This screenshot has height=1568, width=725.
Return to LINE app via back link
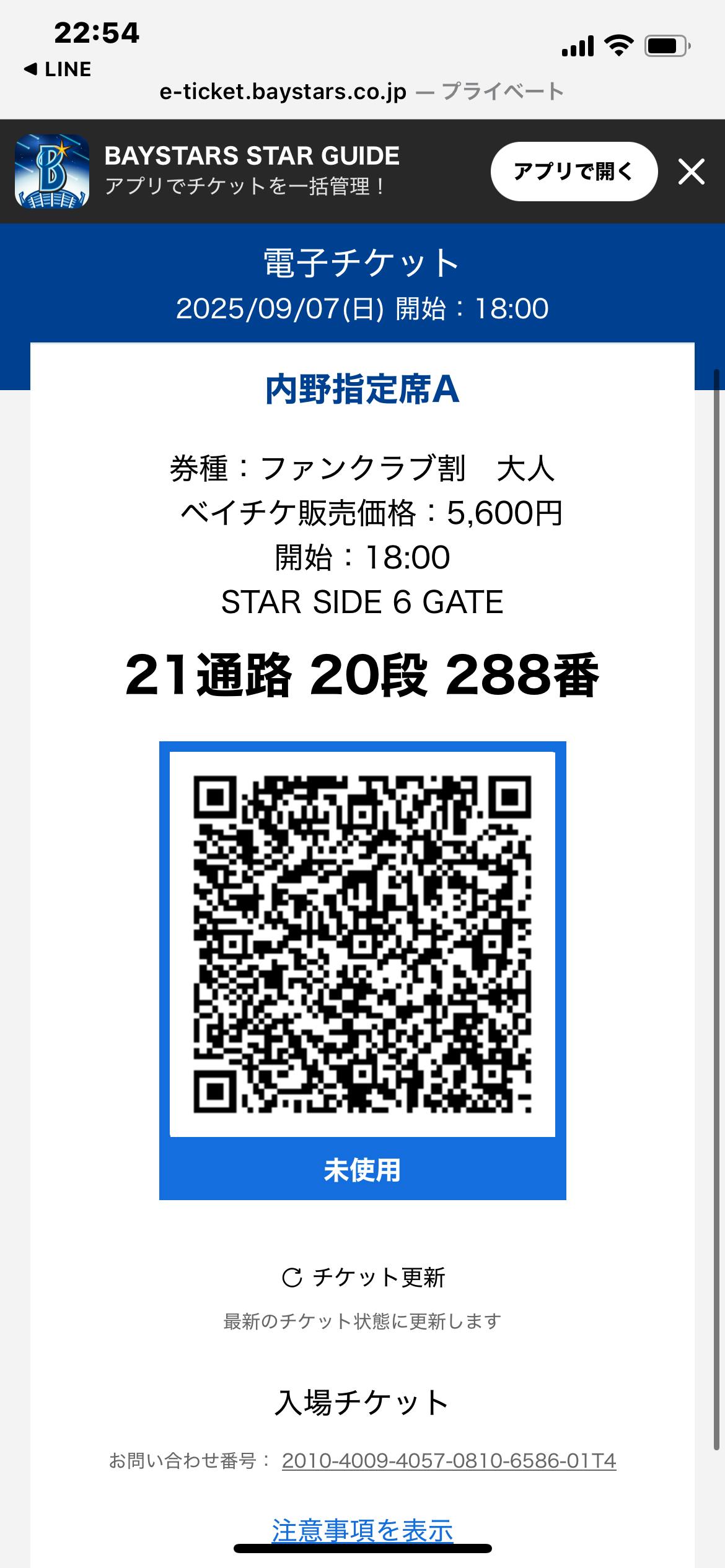tap(58, 69)
